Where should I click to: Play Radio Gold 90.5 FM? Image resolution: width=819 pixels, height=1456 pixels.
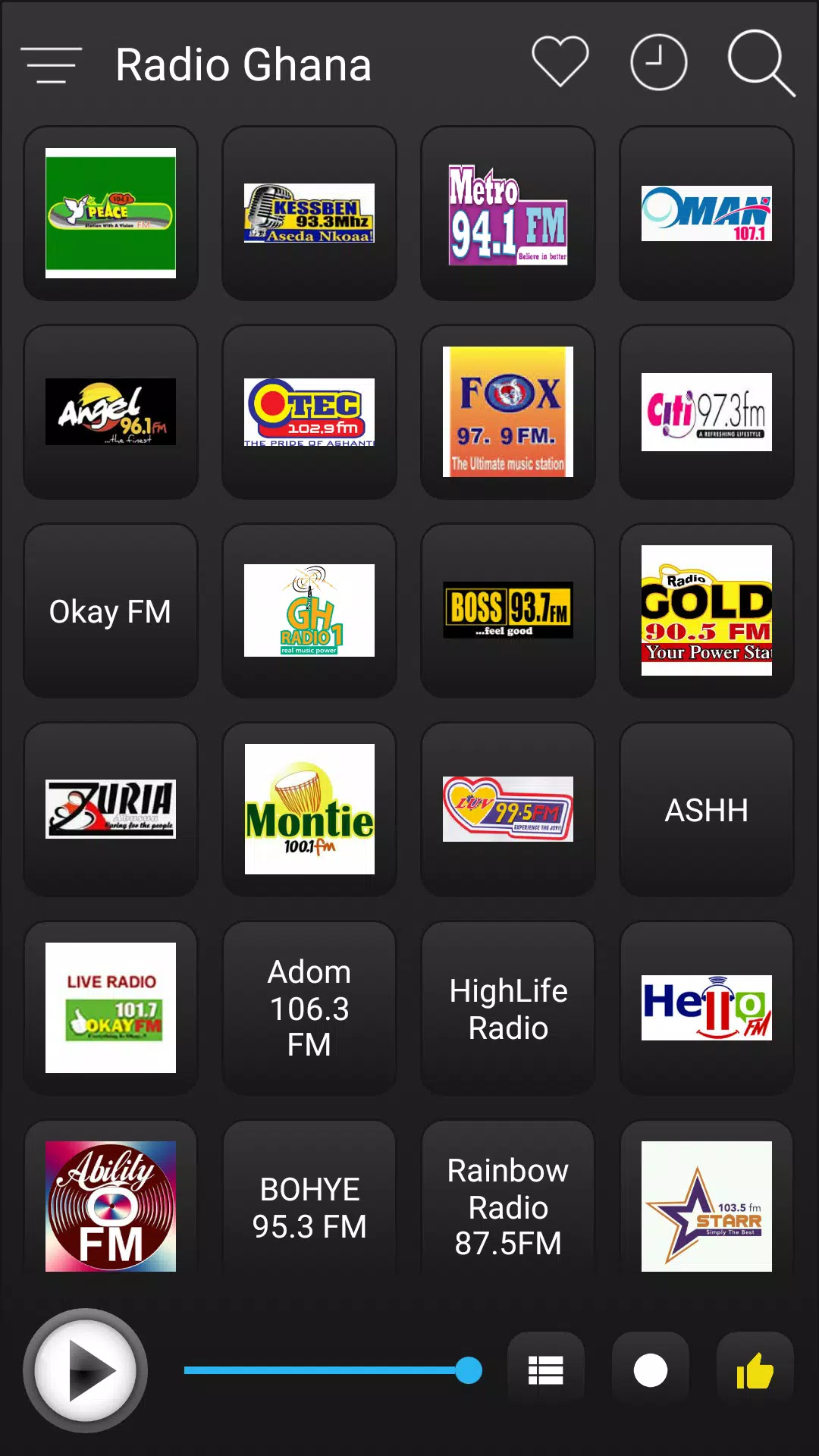(x=705, y=610)
